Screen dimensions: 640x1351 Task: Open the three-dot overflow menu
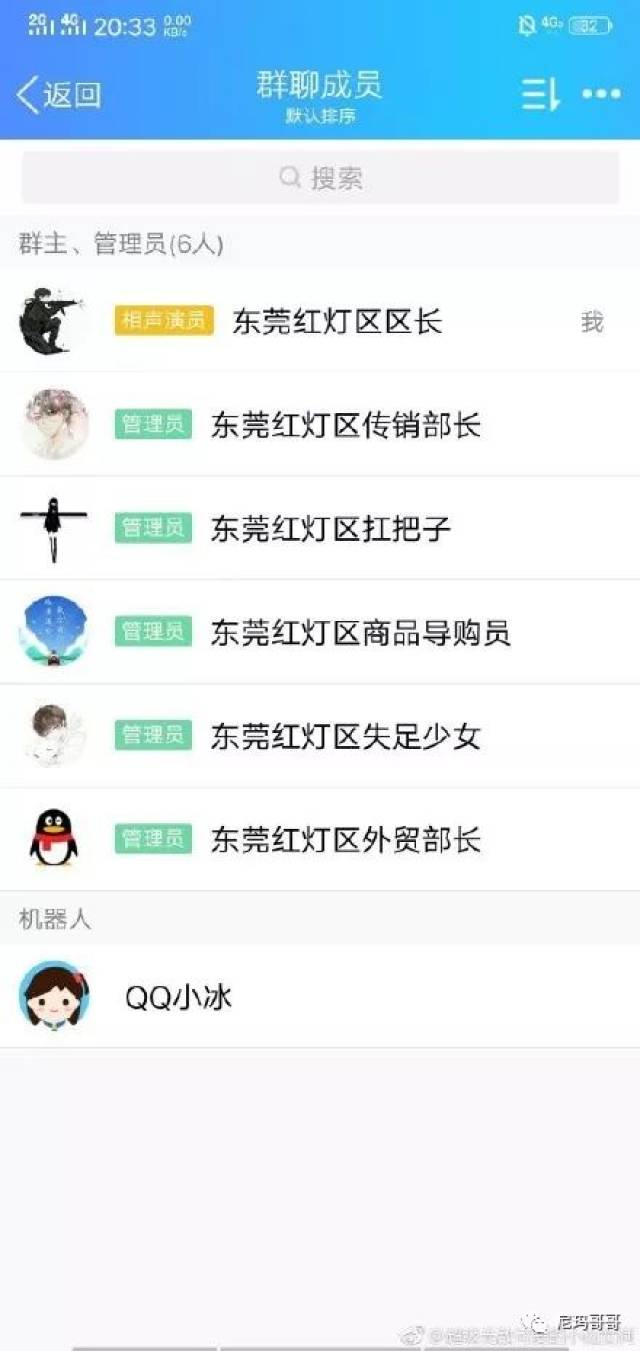[601, 95]
